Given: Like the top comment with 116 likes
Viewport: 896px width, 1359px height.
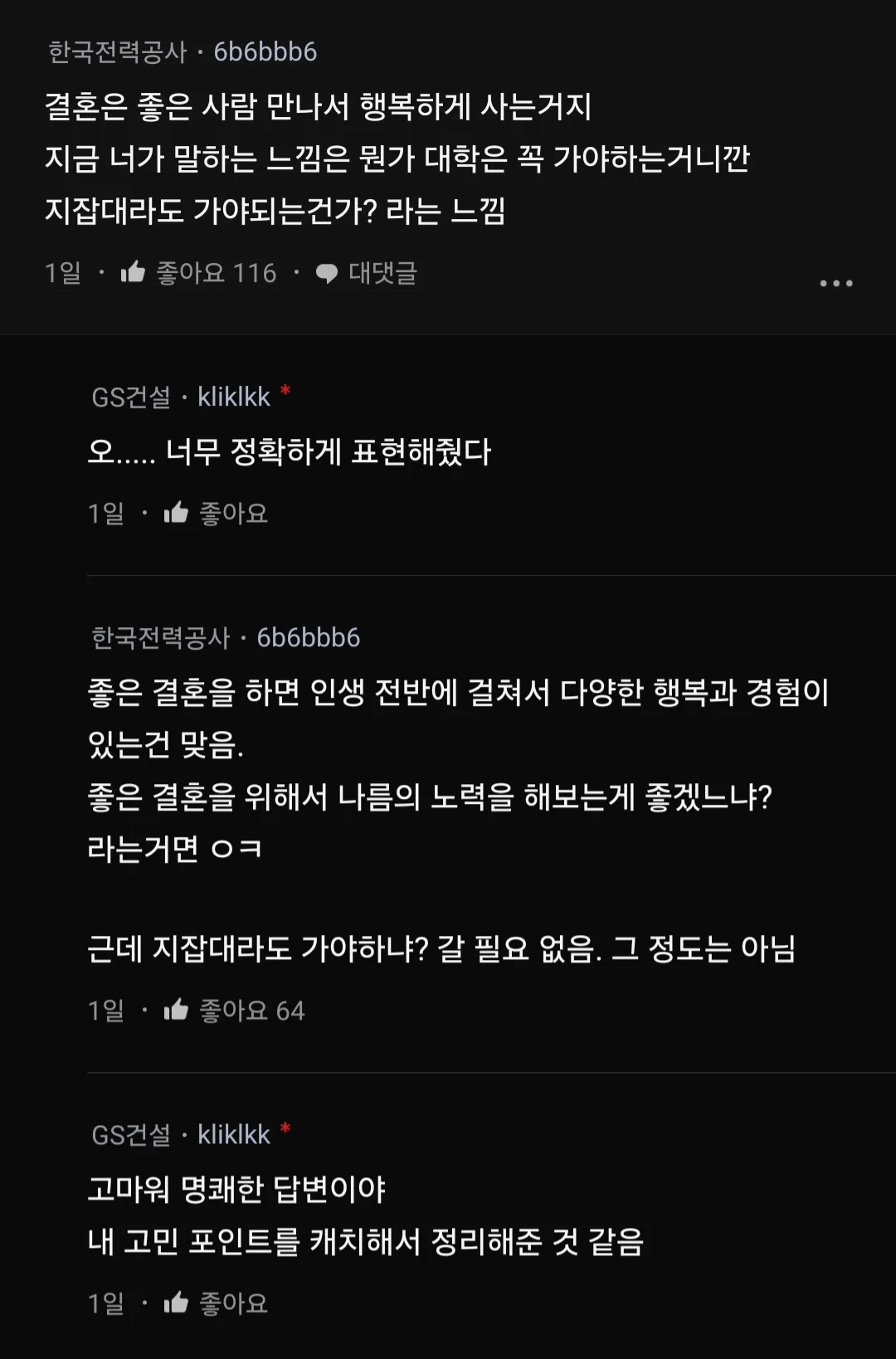Looking at the screenshot, I should pyautogui.click(x=133, y=272).
